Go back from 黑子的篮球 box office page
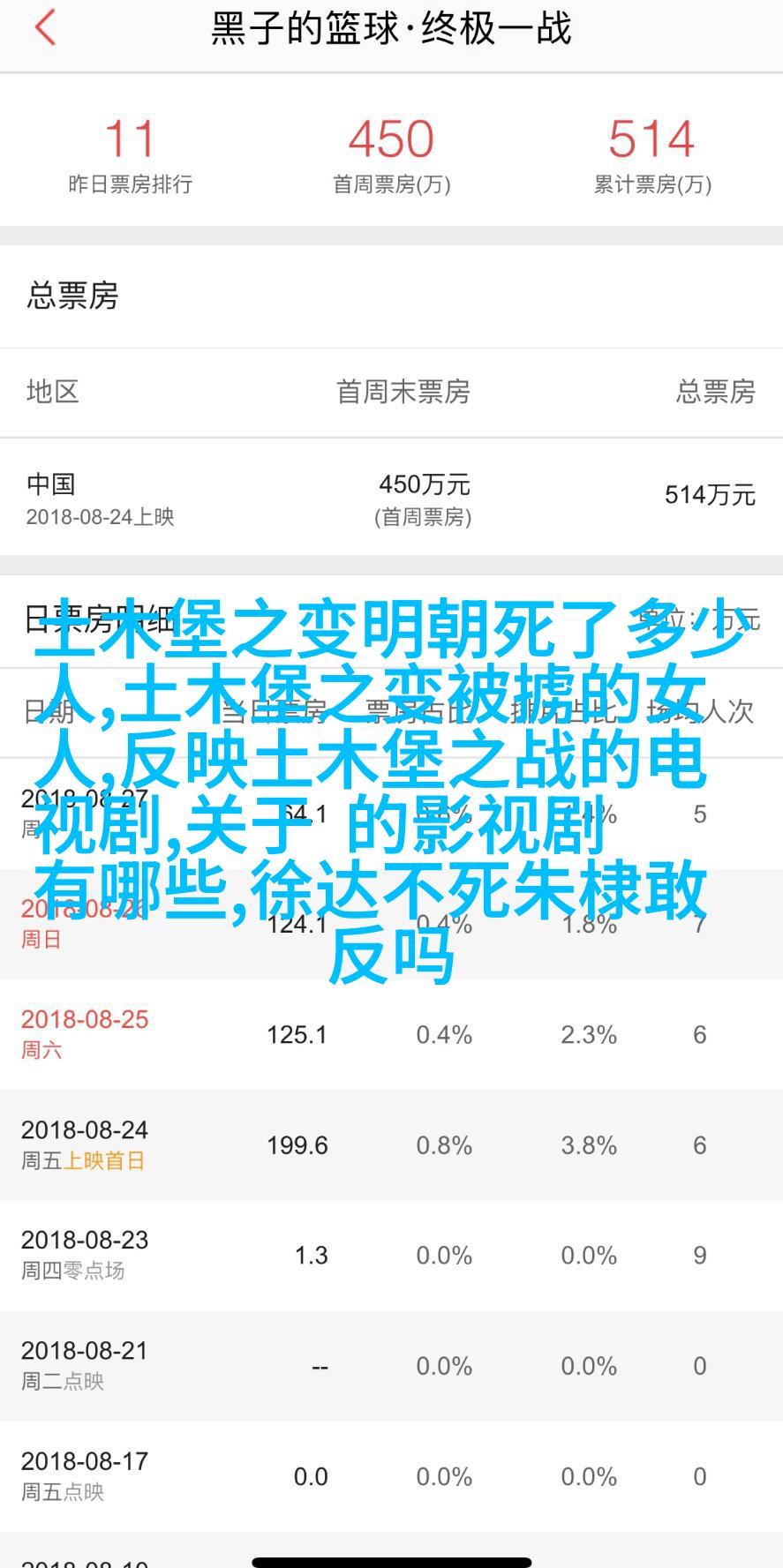Viewport: 783px width, 1568px height. click(44, 28)
